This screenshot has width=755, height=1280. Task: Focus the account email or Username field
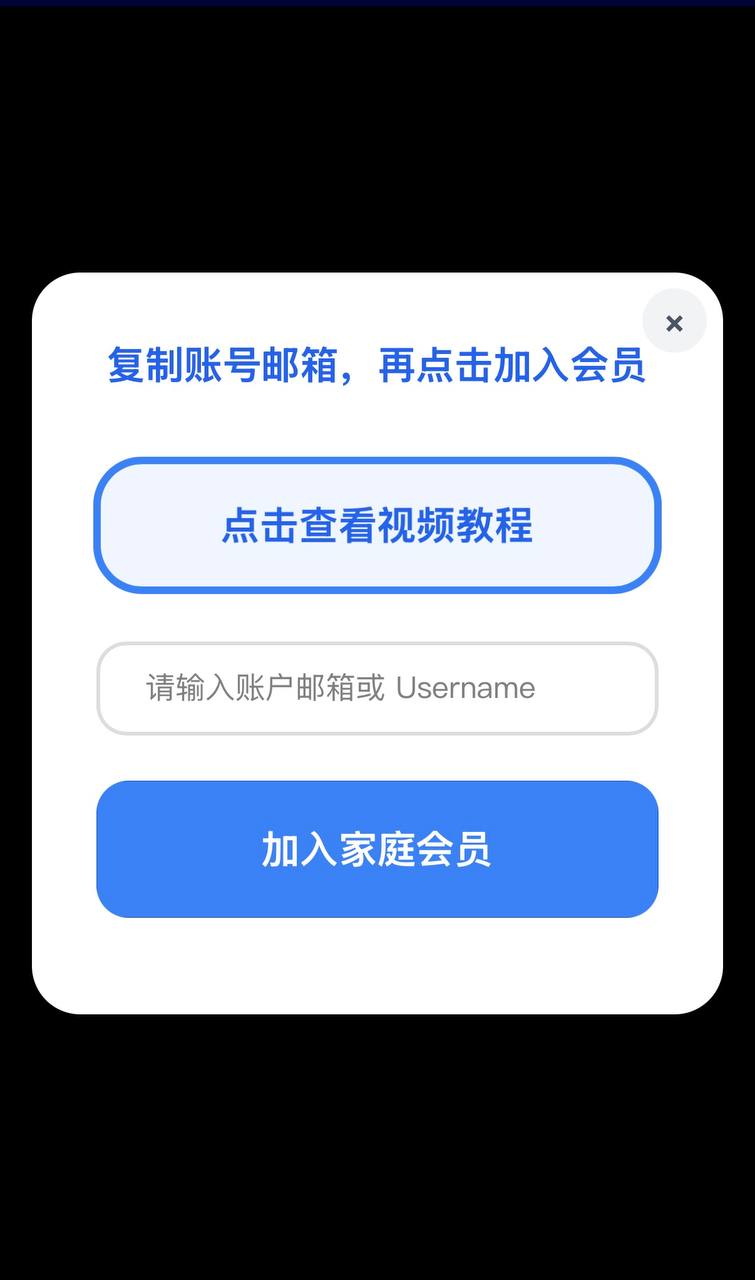pyautogui.click(x=377, y=688)
